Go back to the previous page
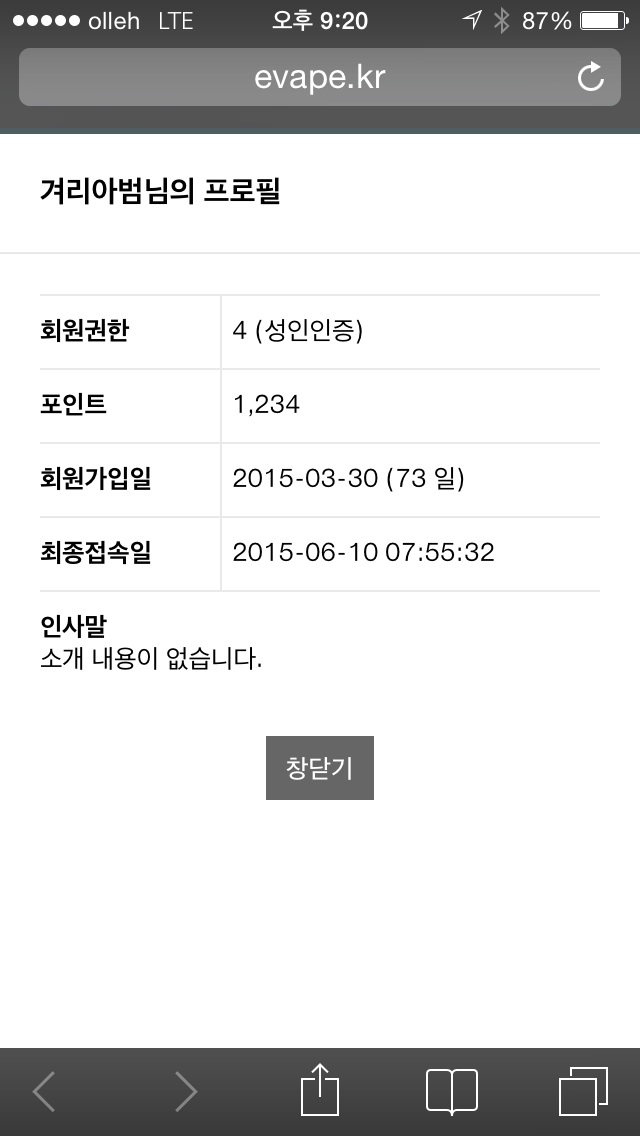 [x=43, y=1091]
